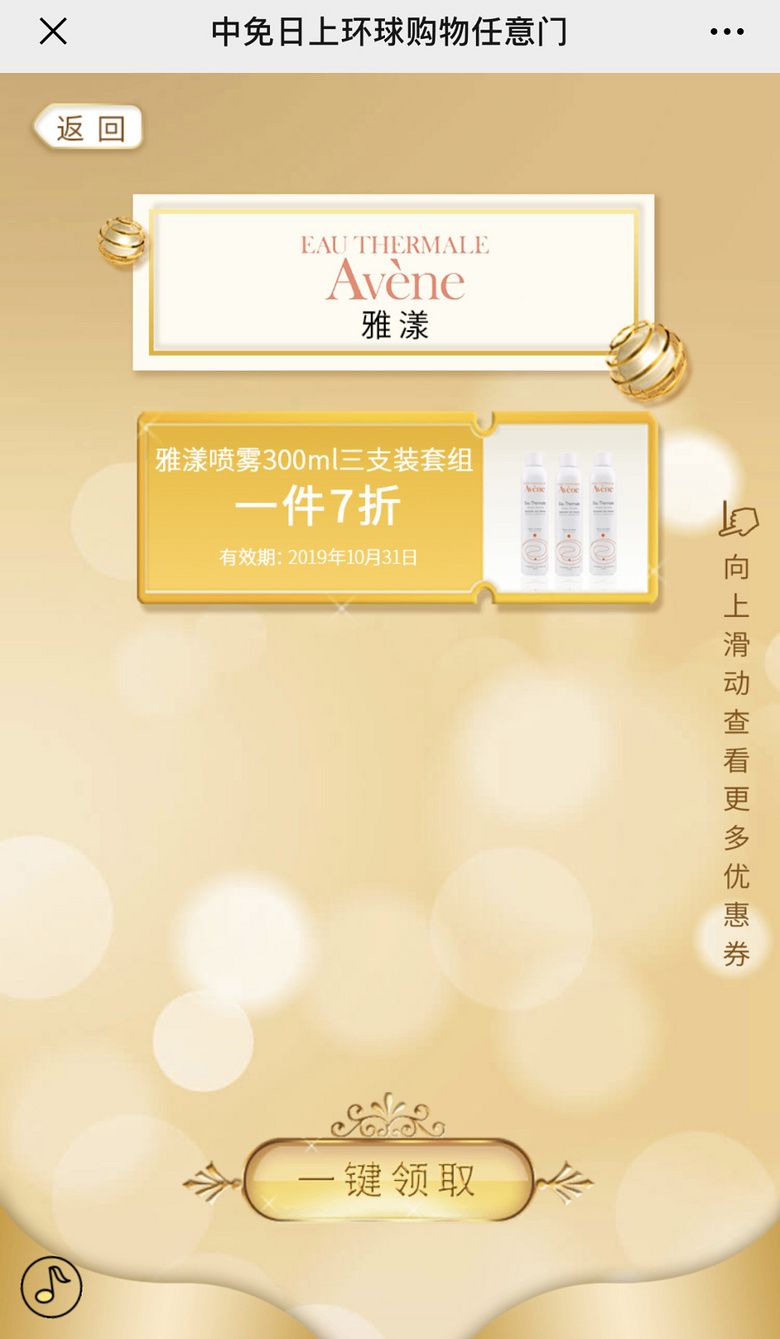780x1339 pixels.
Task: Open the three-dot overflow menu
Action: pos(727,32)
